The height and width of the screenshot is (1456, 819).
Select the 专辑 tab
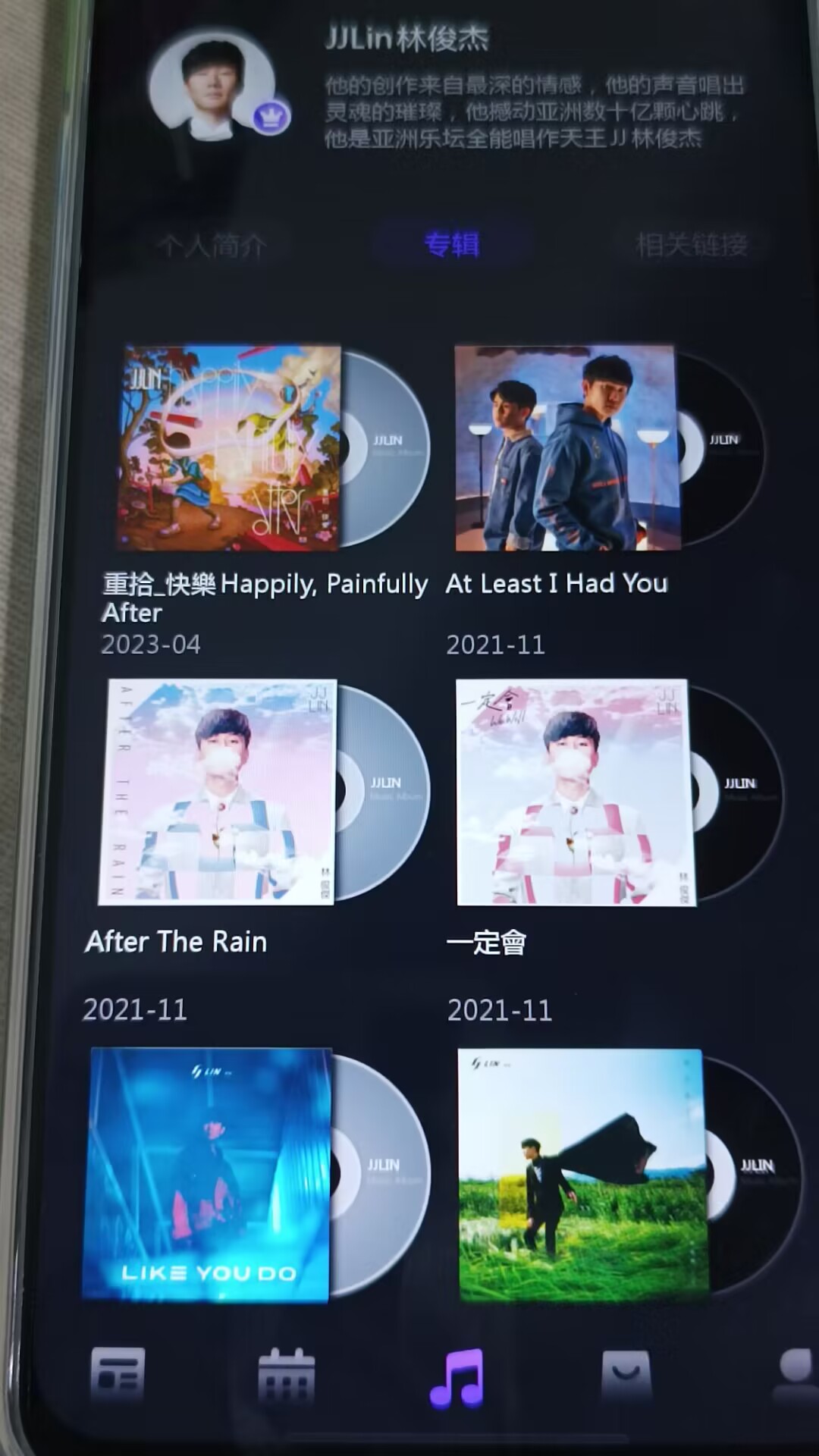pyautogui.click(x=452, y=245)
